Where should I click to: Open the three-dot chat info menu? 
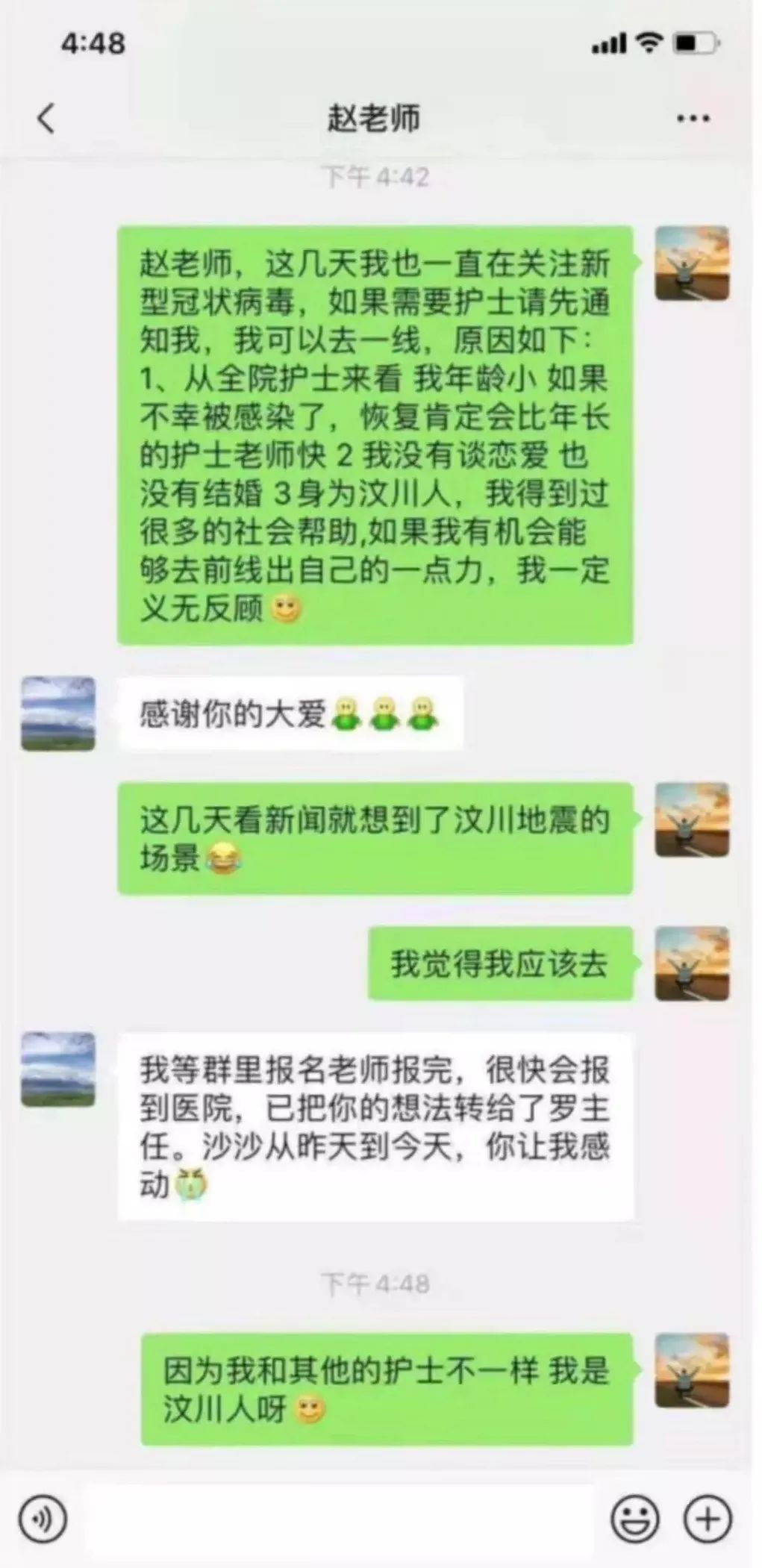(693, 118)
